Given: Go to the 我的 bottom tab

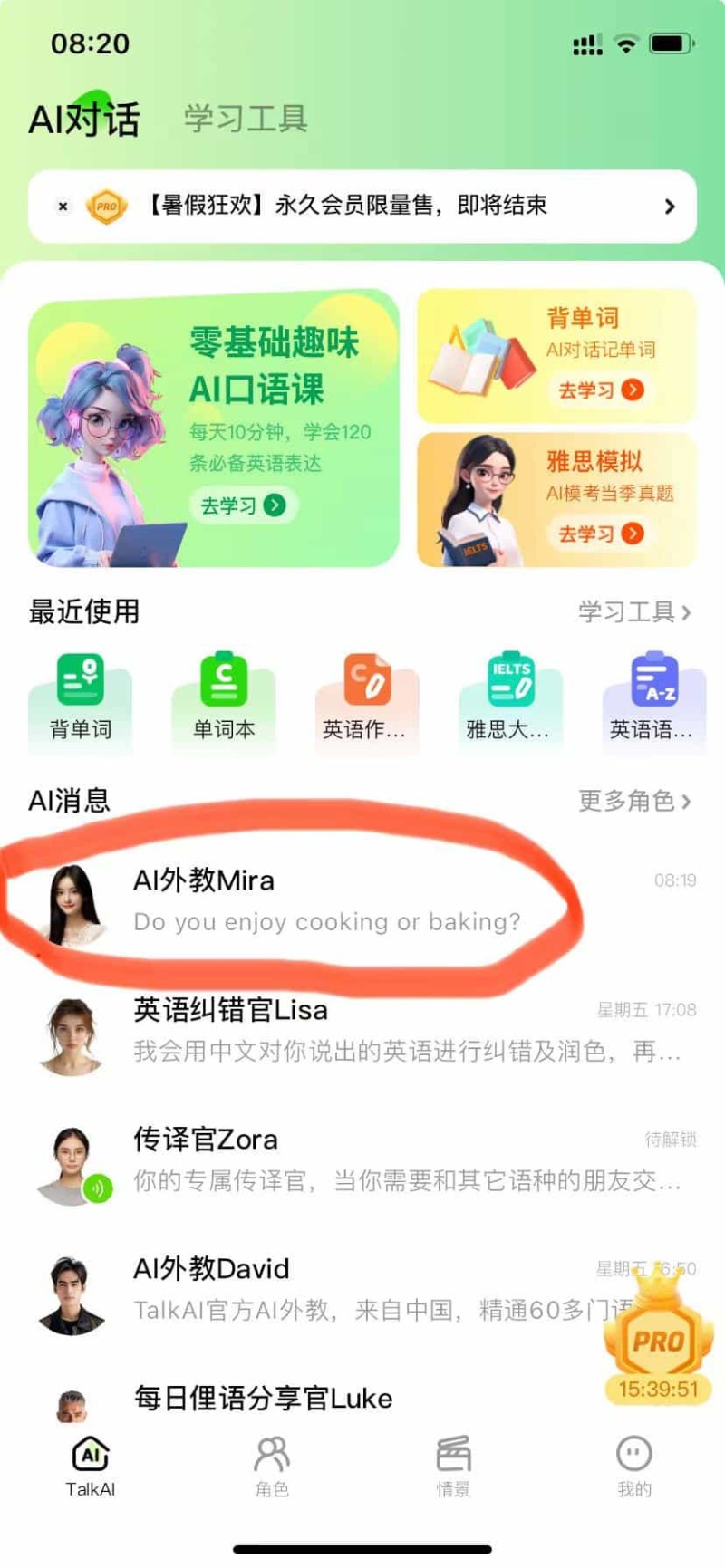Looking at the screenshot, I should (x=633, y=1467).
